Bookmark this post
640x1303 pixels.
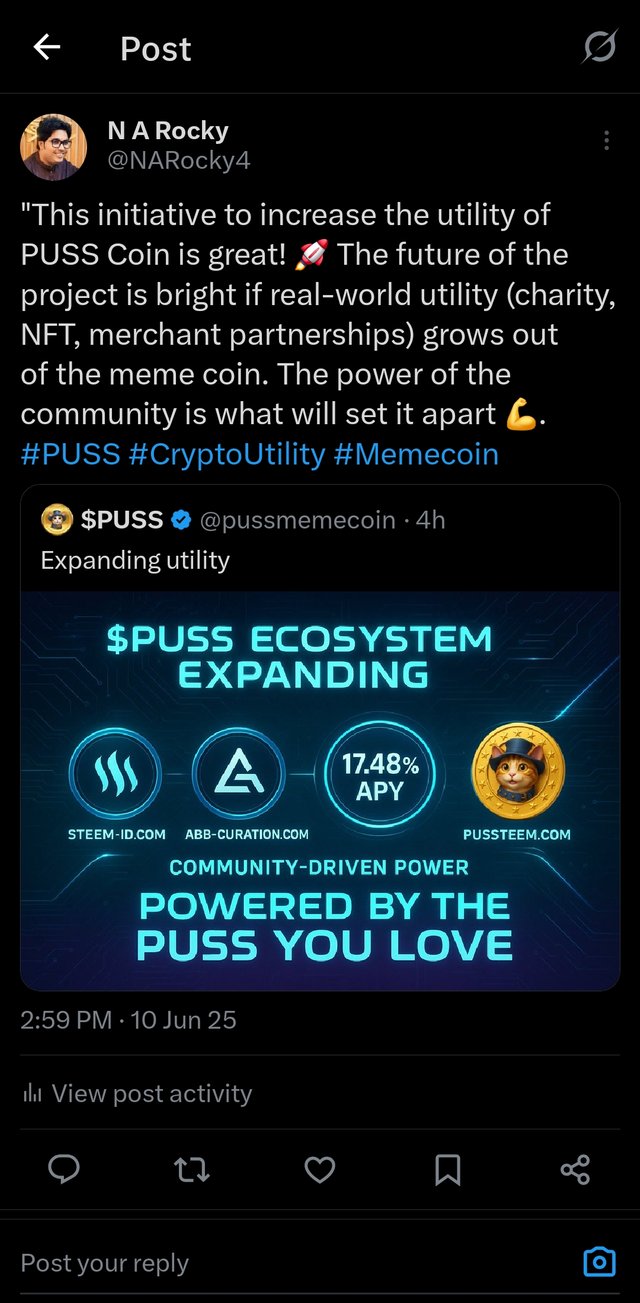447,1168
